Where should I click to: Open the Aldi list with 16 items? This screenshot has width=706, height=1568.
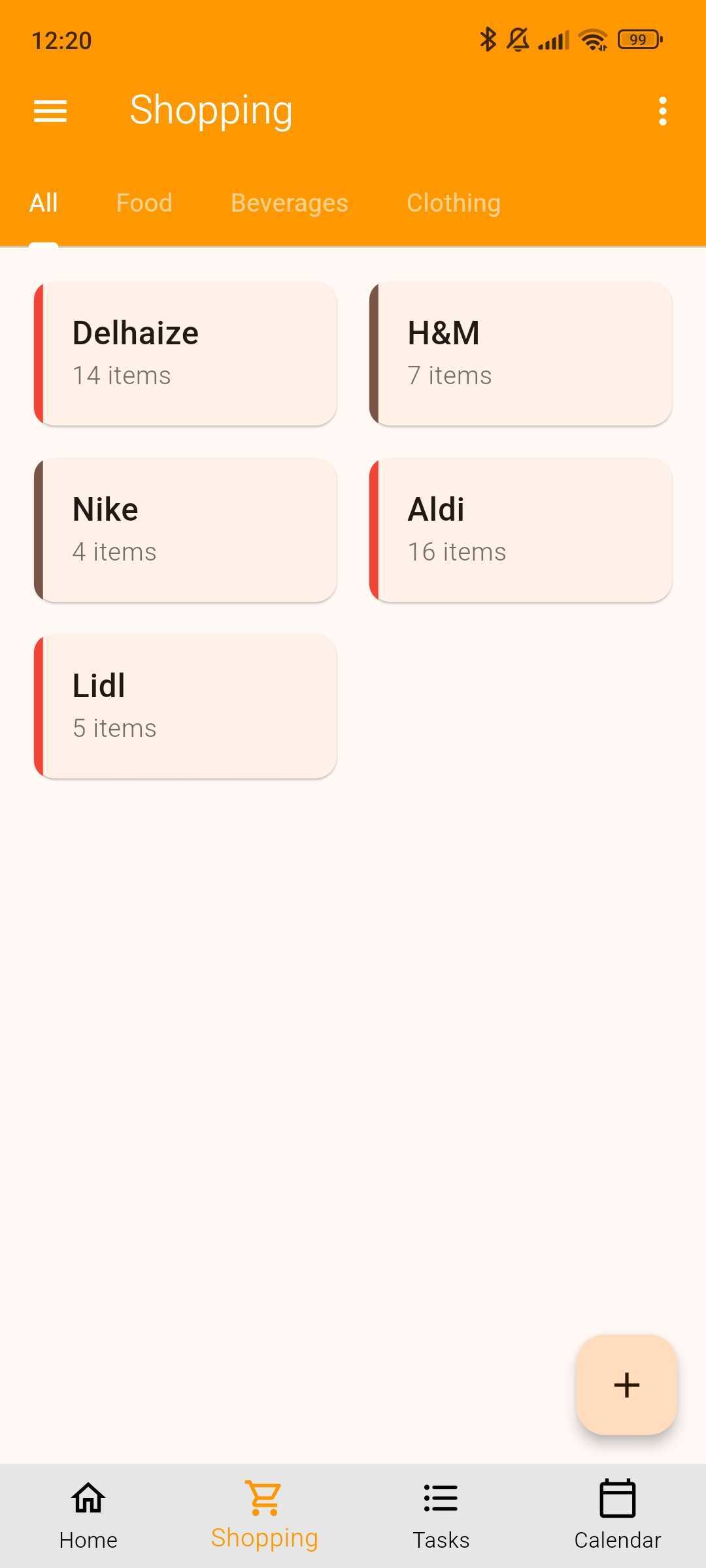point(520,530)
